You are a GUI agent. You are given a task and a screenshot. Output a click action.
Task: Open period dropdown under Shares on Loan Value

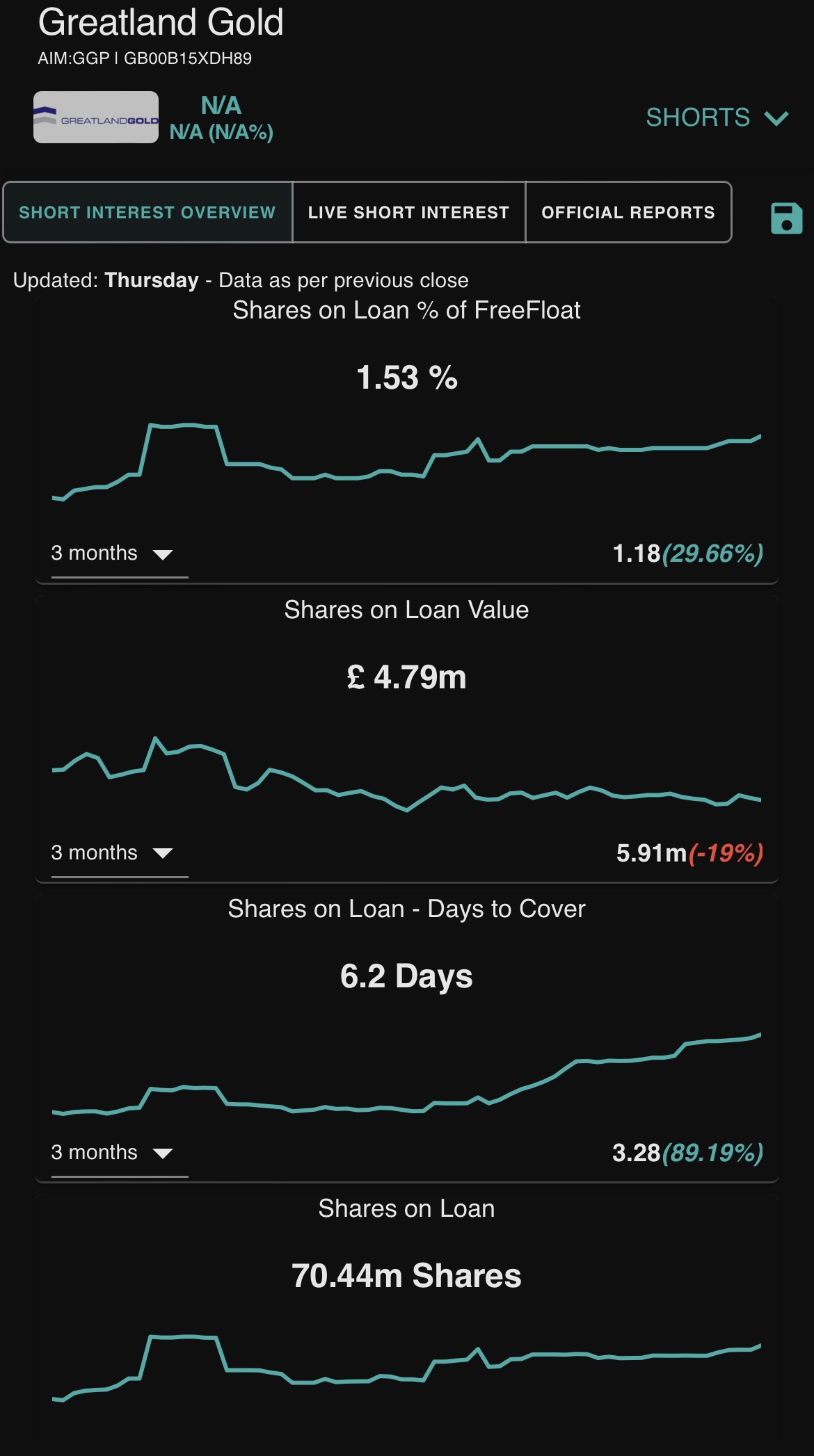[x=120, y=853]
